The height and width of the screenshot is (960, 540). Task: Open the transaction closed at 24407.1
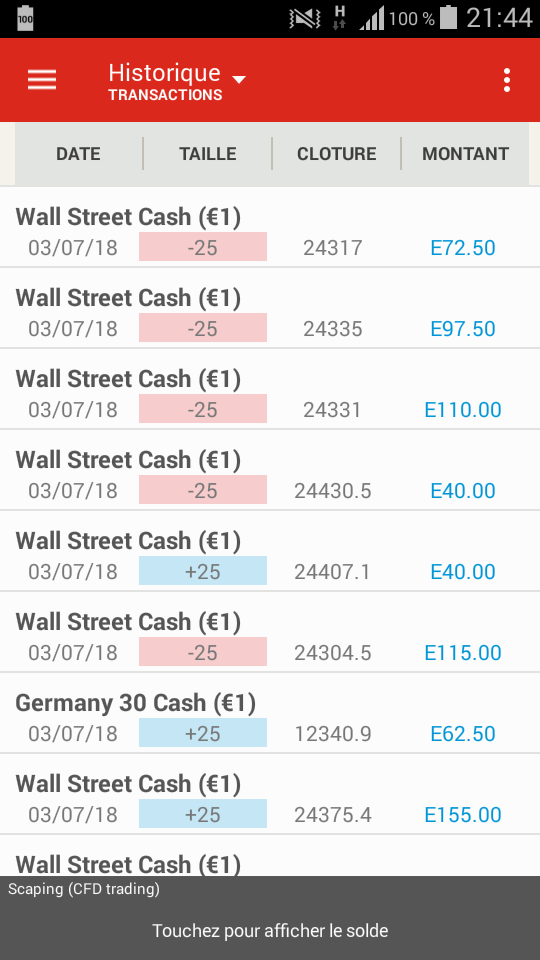[270, 551]
